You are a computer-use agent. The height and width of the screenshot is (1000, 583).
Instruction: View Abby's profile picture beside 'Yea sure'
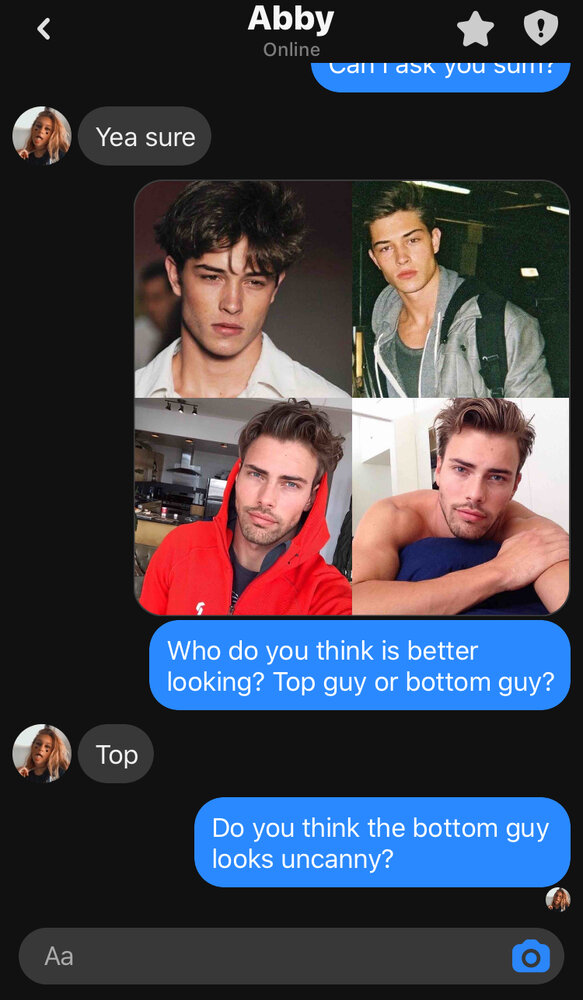point(42,136)
